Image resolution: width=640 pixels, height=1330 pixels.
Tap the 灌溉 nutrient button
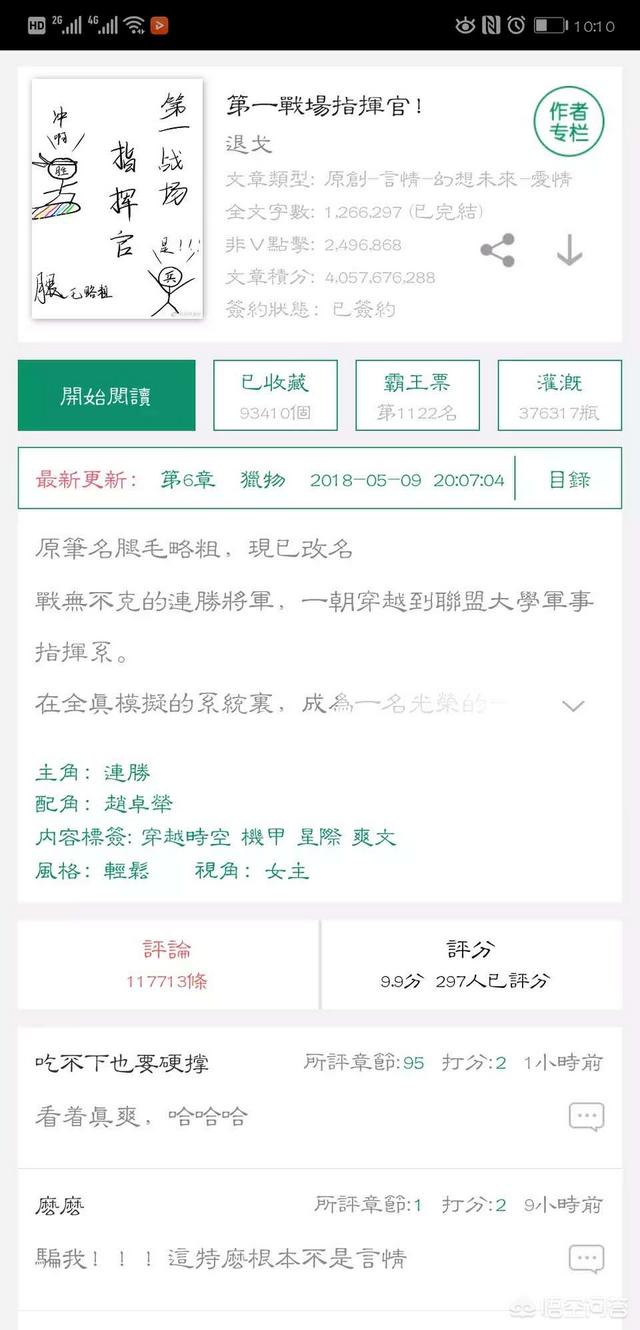[559, 396]
